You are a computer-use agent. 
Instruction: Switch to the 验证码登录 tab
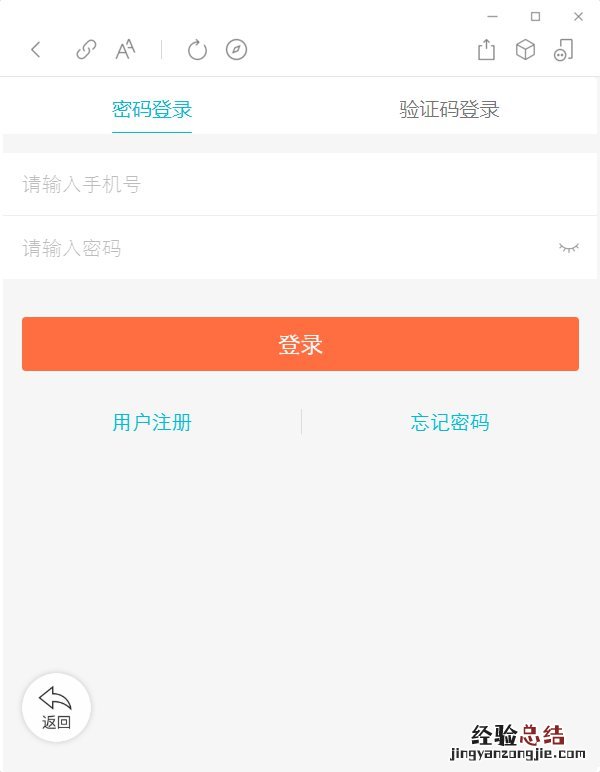pyautogui.click(x=449, y=109)
